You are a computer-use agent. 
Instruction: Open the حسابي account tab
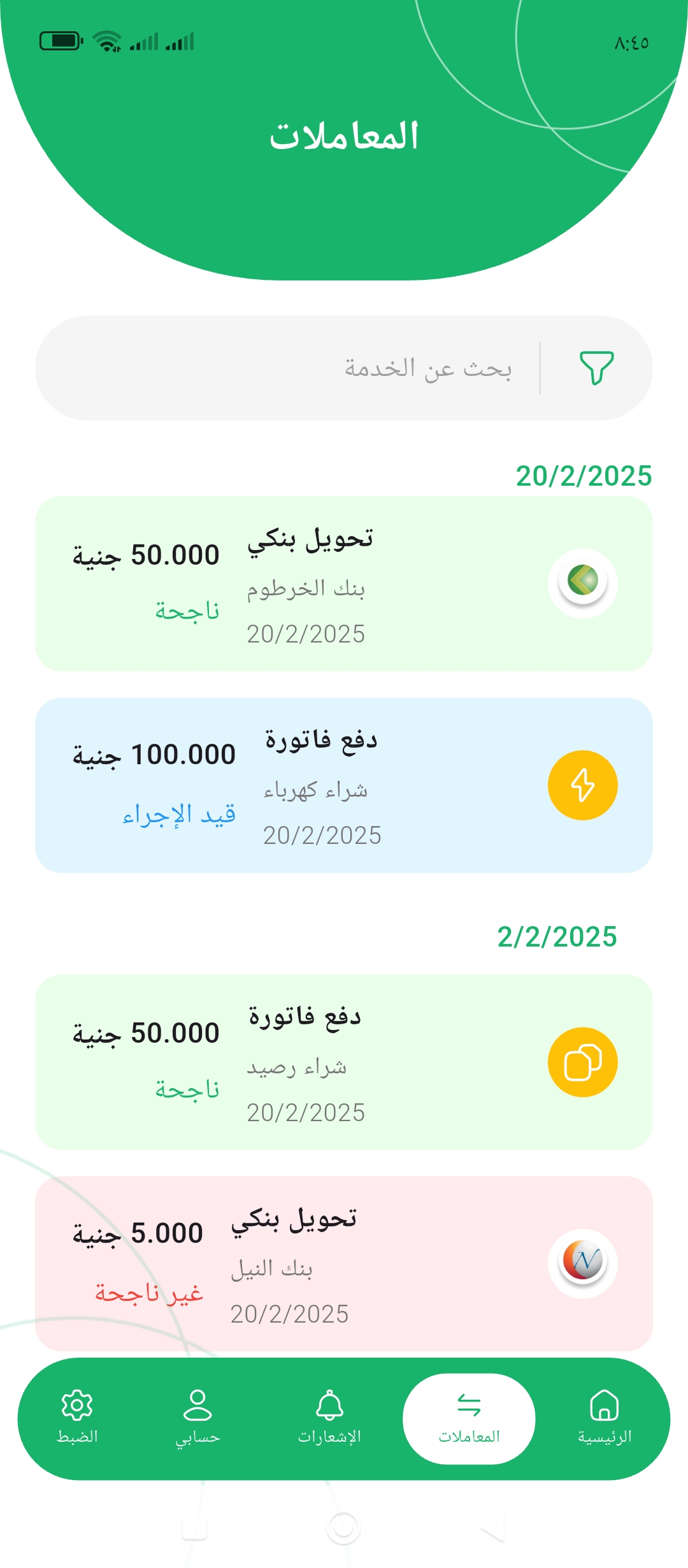(x=197, y=1418)
